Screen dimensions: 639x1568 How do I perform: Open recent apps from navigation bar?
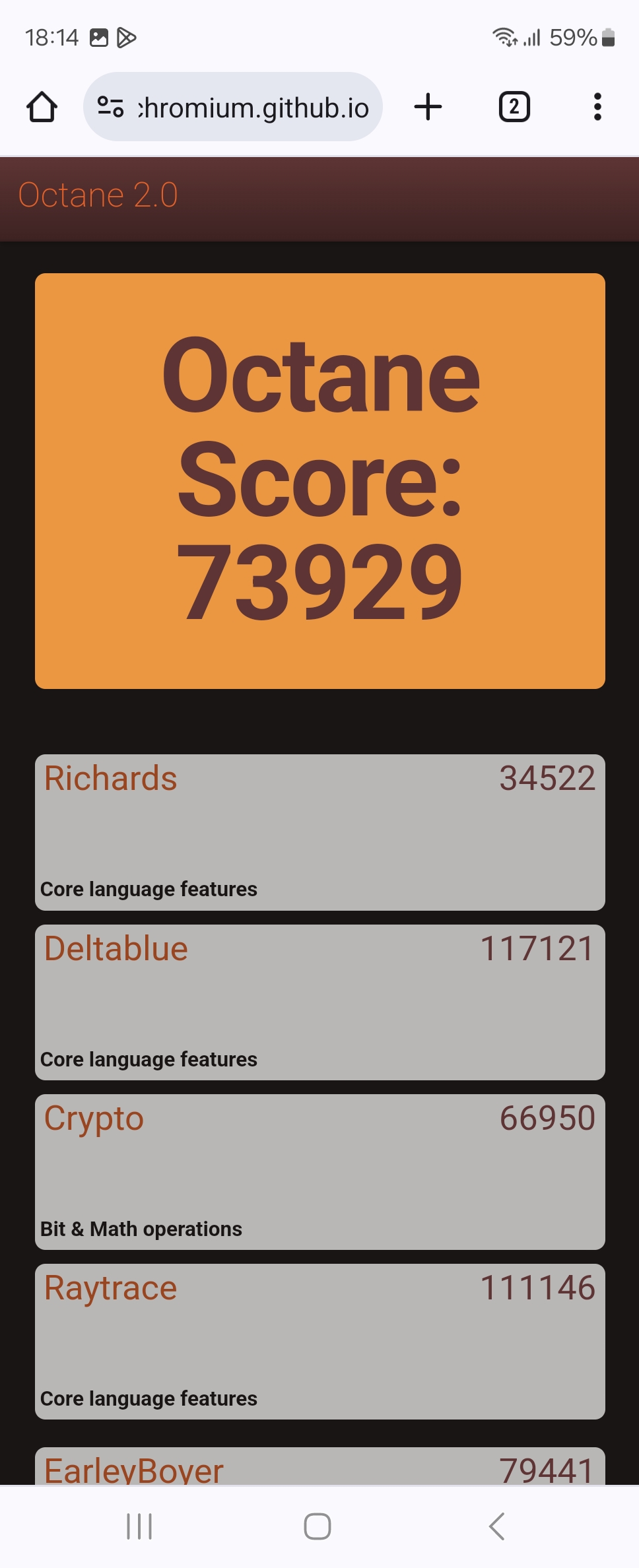point(139,1526)
